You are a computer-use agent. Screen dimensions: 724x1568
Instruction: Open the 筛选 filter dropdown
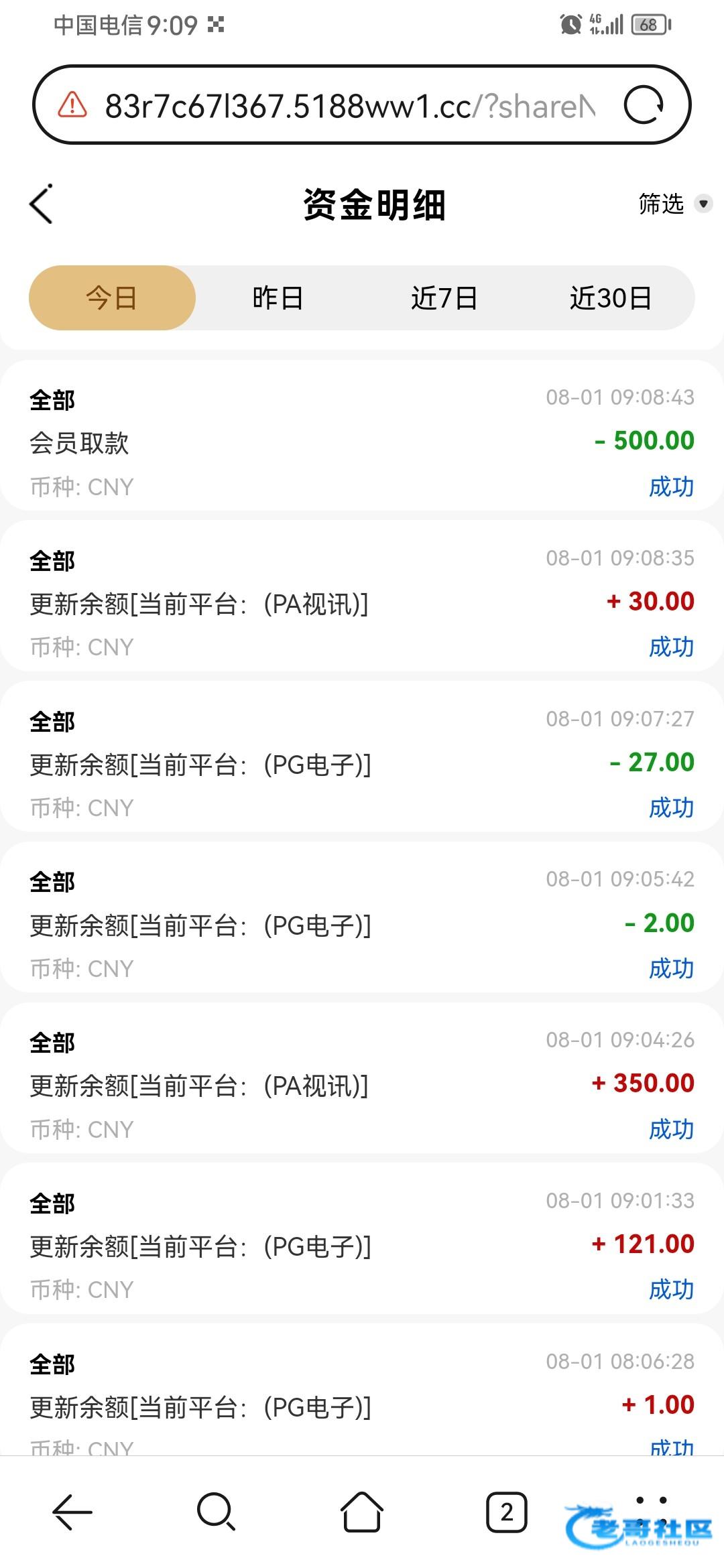tap(674, 204)
